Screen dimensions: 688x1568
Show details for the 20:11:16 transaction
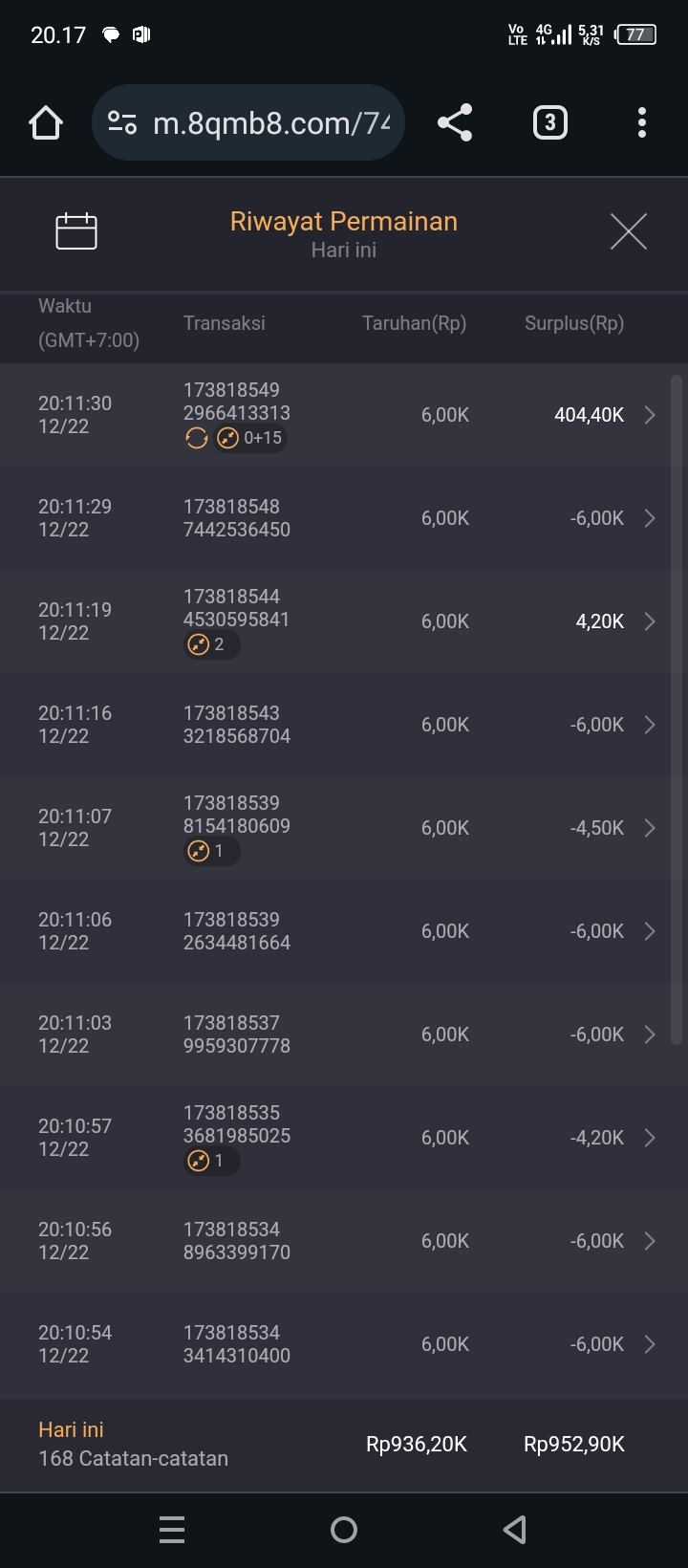pyautogui.click(x=649, y=725)
